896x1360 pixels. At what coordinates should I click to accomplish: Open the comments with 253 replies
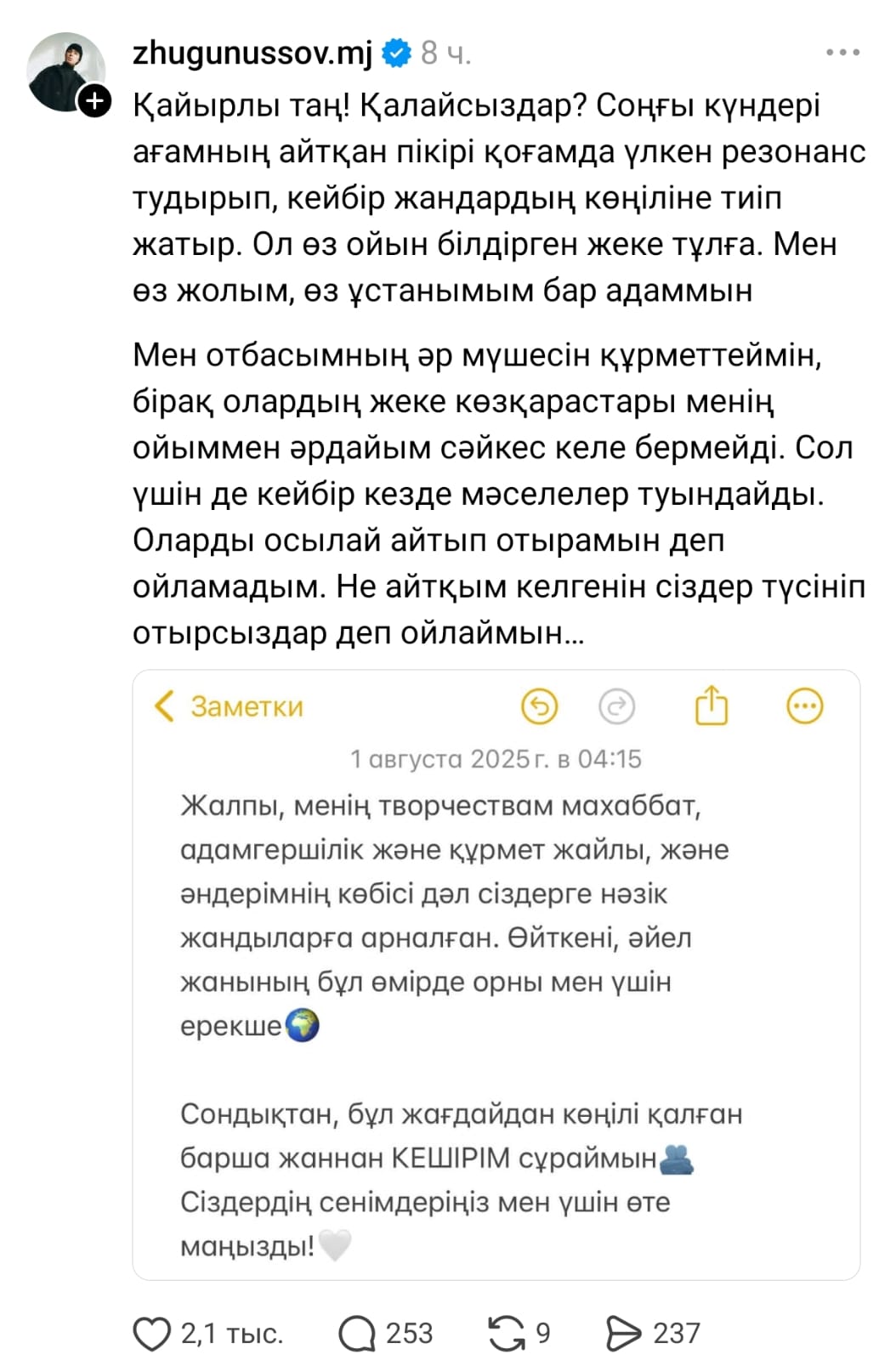pyautogui.click(x=357, y=1333)
